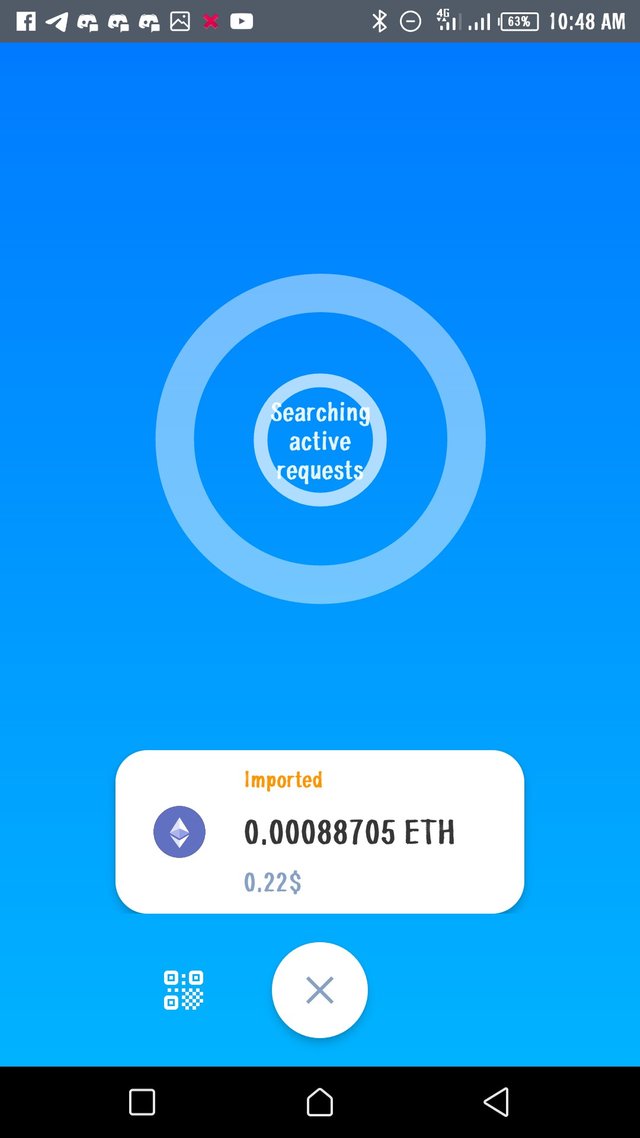Cancel searching with the X button

(x=320, y=990)
